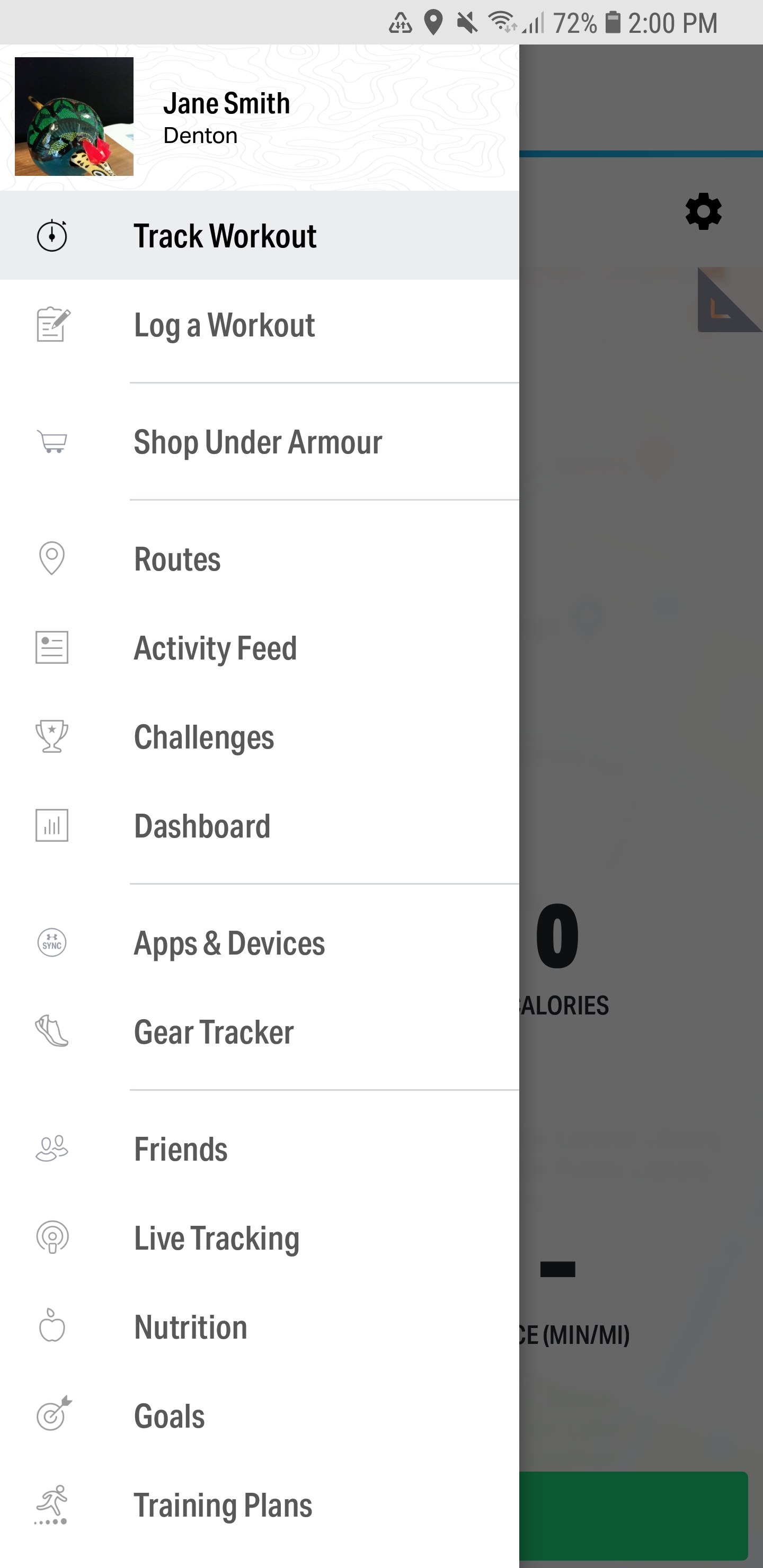Open Jane Smith's profile picture
Viewport: 763px width, 1568px height.
point(74,116)
